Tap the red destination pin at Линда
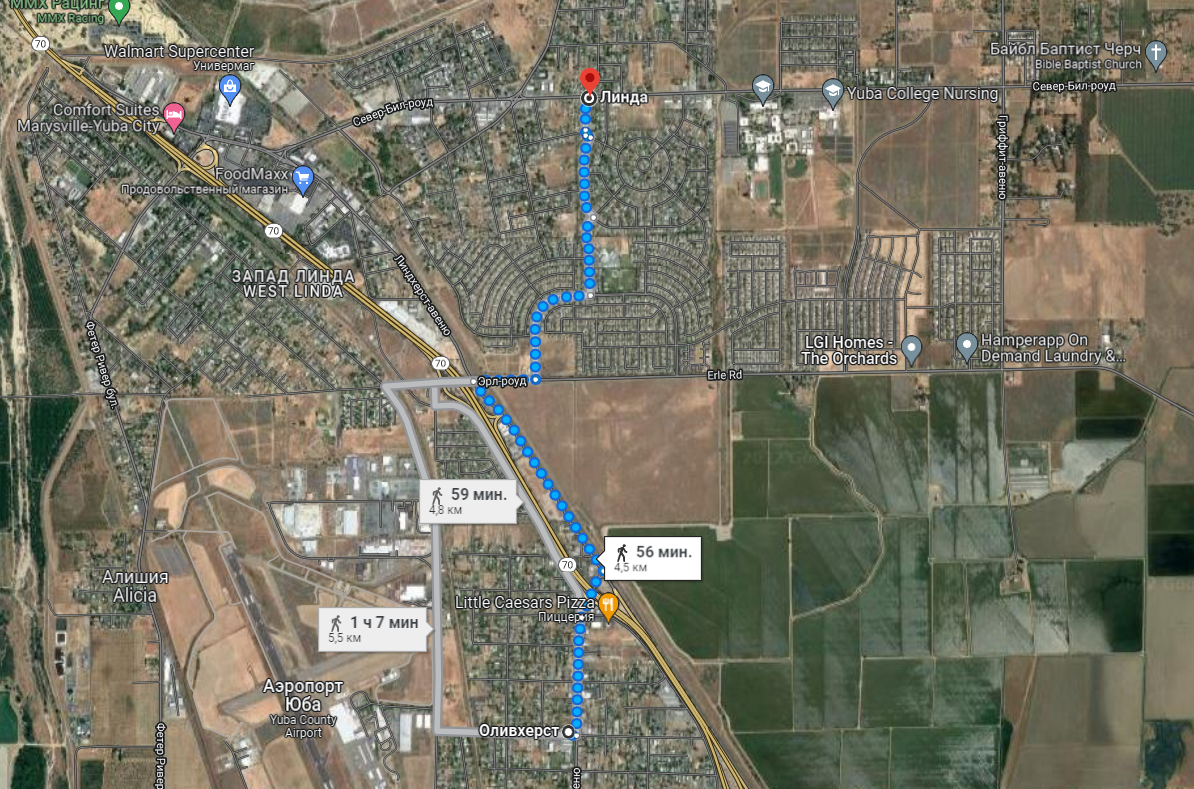Image resolution: width=1194 pixels, height=789 pixels. pyautogui.click(x=588, y=80)
